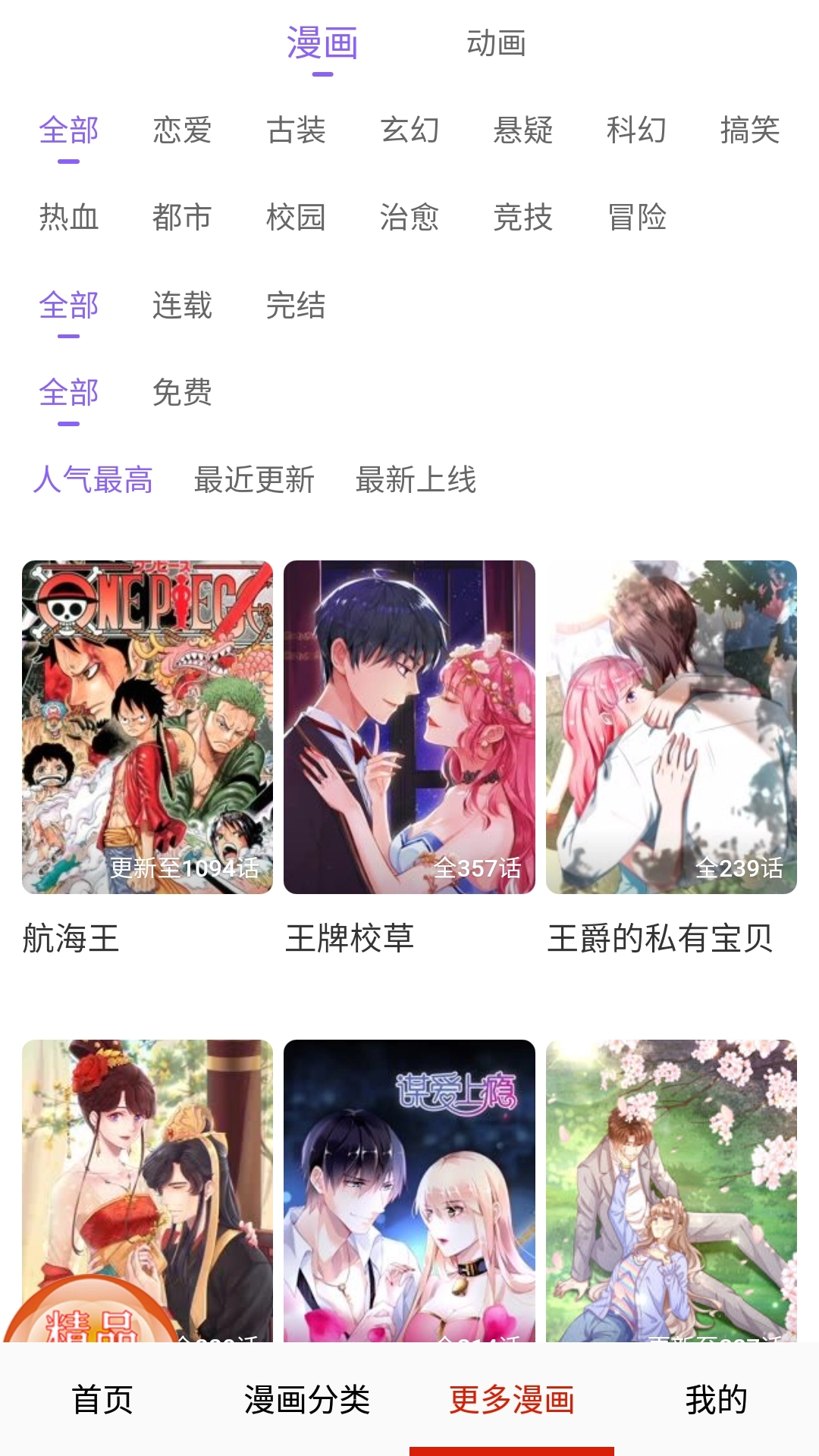Select the 科幻 category

(637, 130)
